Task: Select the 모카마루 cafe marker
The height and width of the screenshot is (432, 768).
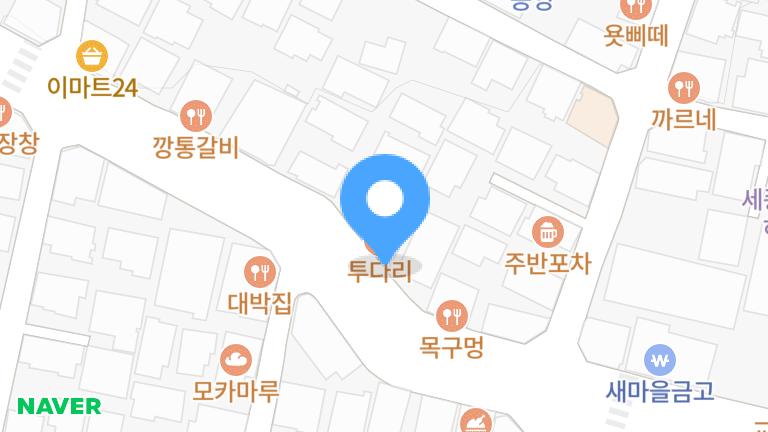Action: (236, 356)
